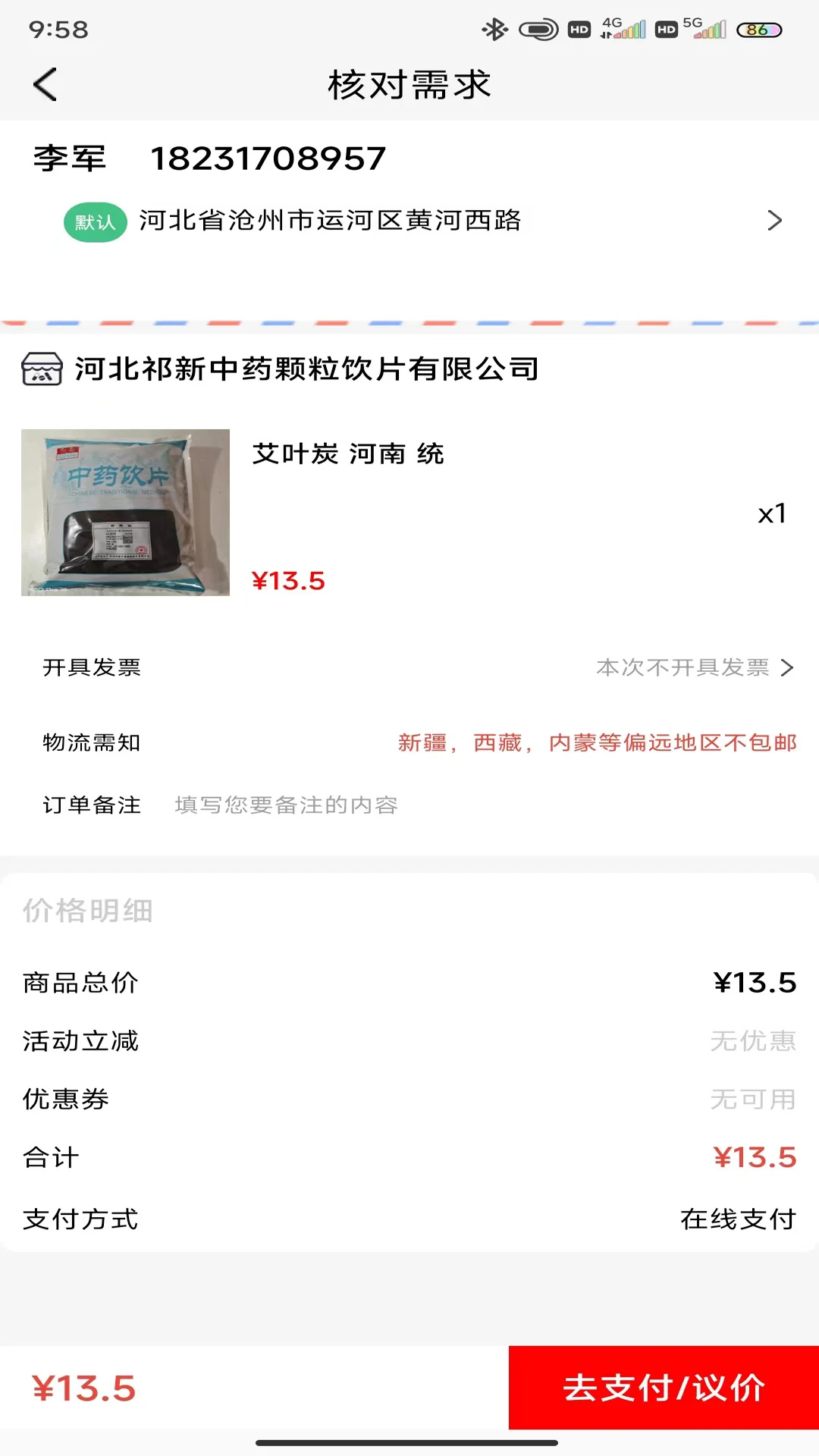Image resolution: width=819 pixels, height=1456 pixels.
Task: Tap the 默认 default address badge
Action: 95,220
